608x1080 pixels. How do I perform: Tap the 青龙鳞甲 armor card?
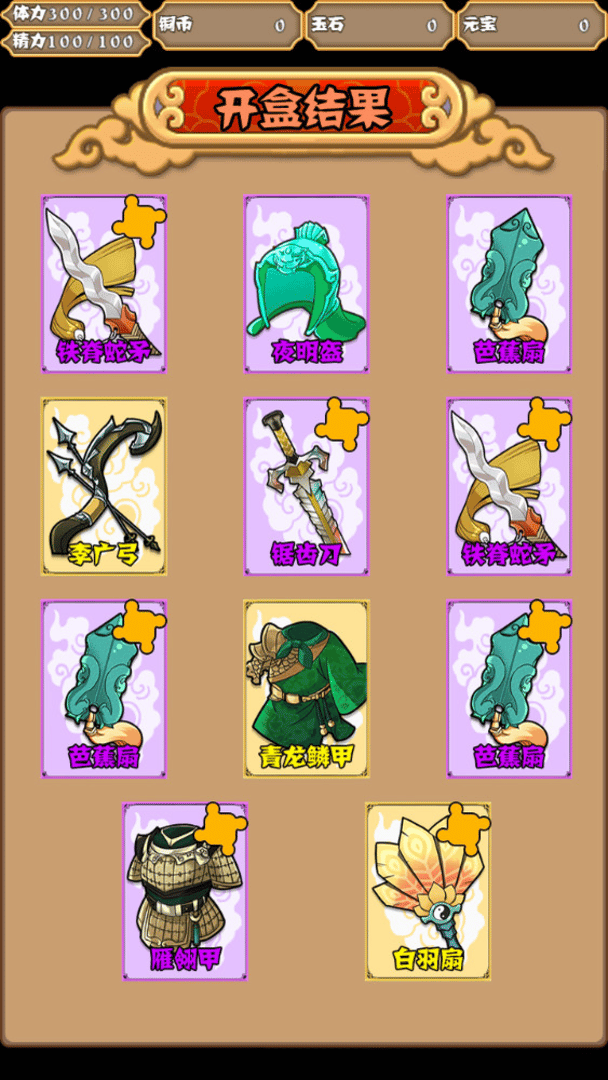click(x=306, y=688)
